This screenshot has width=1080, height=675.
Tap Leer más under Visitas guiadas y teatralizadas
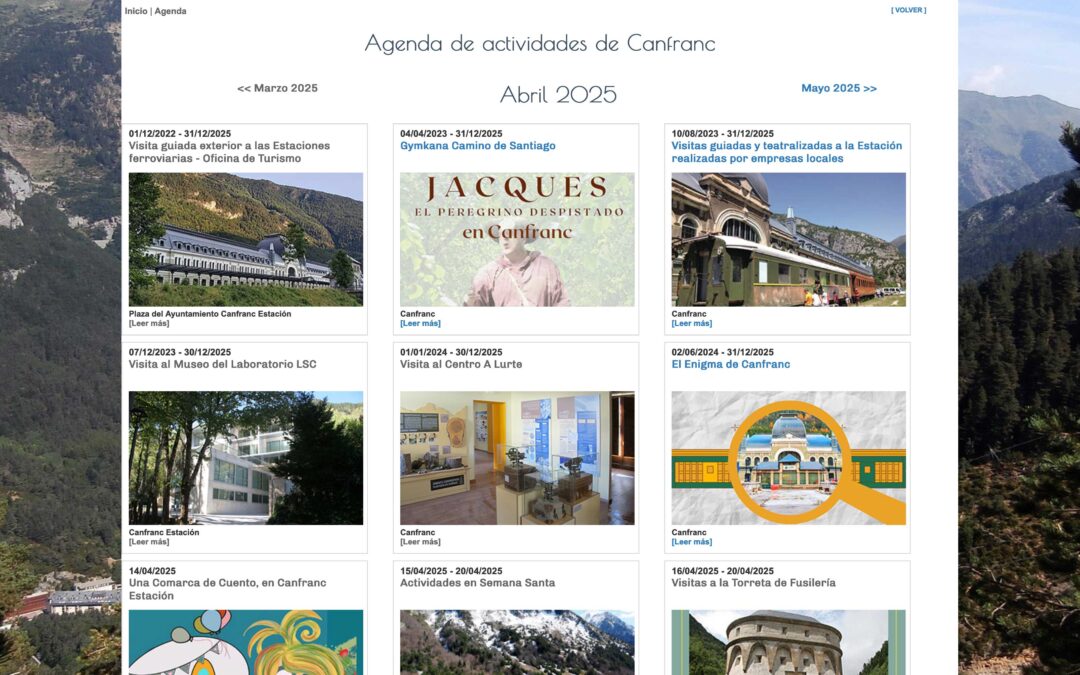[x=691, y=323]
